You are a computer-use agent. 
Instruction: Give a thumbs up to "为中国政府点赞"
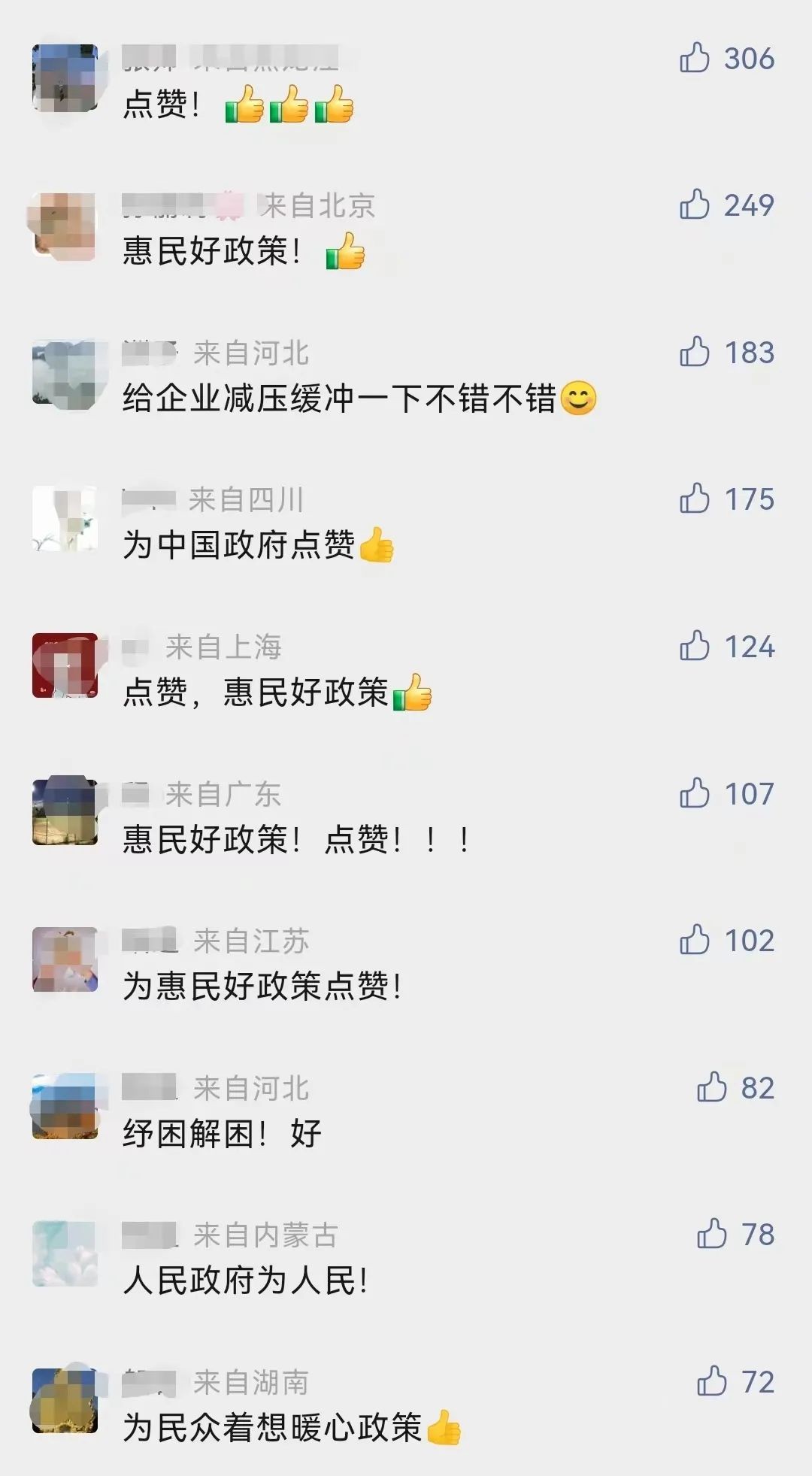point(695,499)
